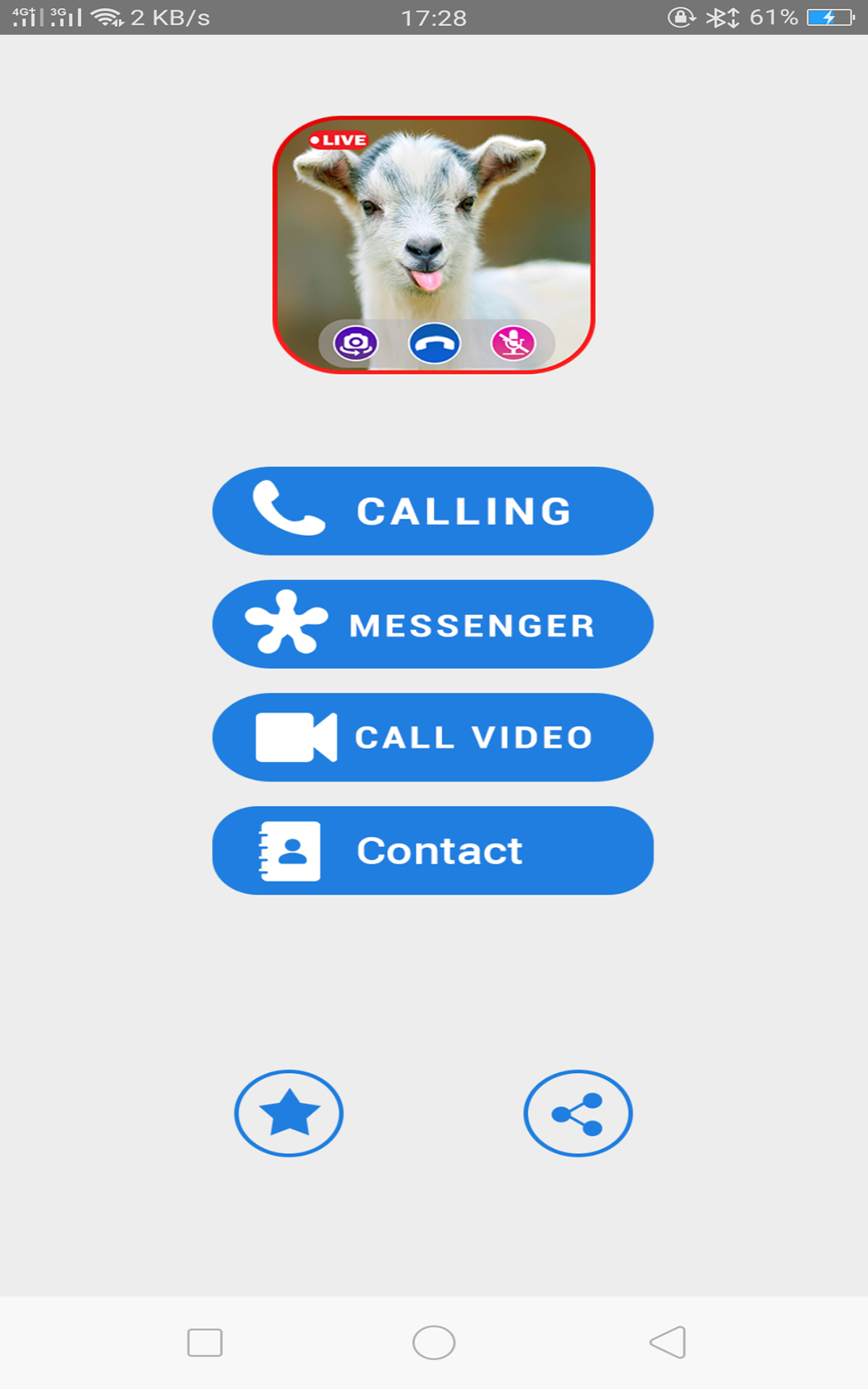Tap the address book icon on the Contact button

click(291, 851)
